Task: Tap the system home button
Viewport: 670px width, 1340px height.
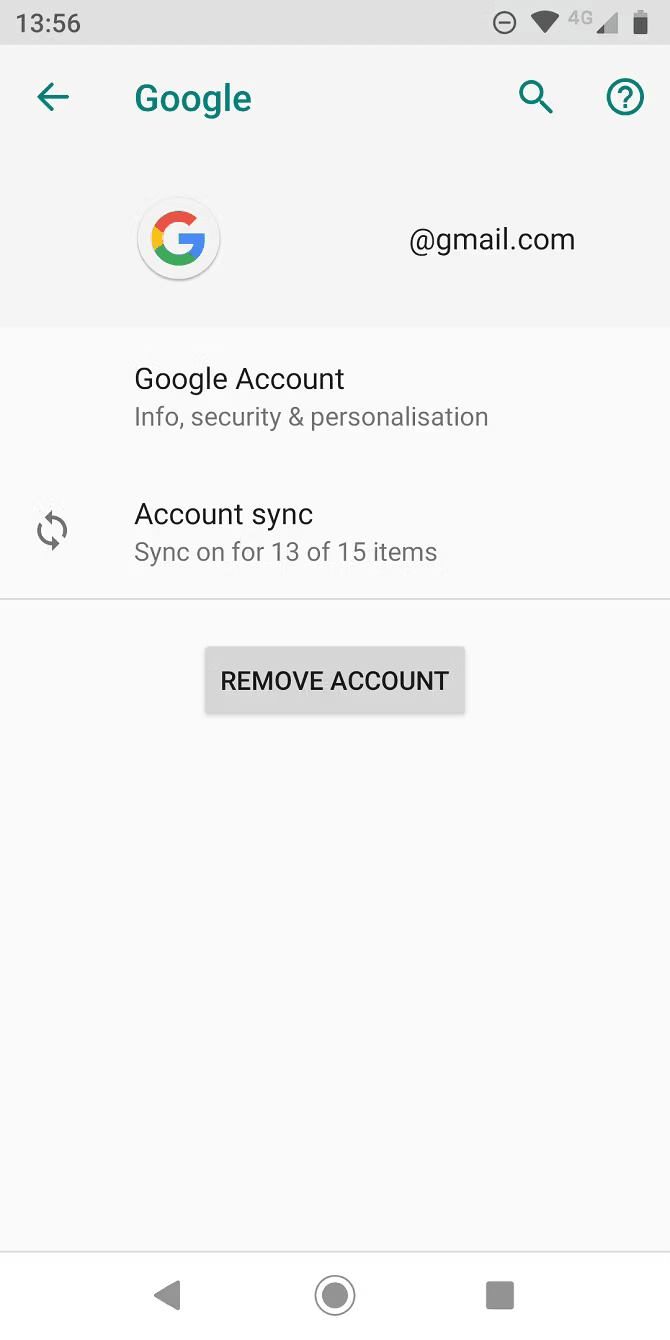Action: click(x=335, y=1295)
